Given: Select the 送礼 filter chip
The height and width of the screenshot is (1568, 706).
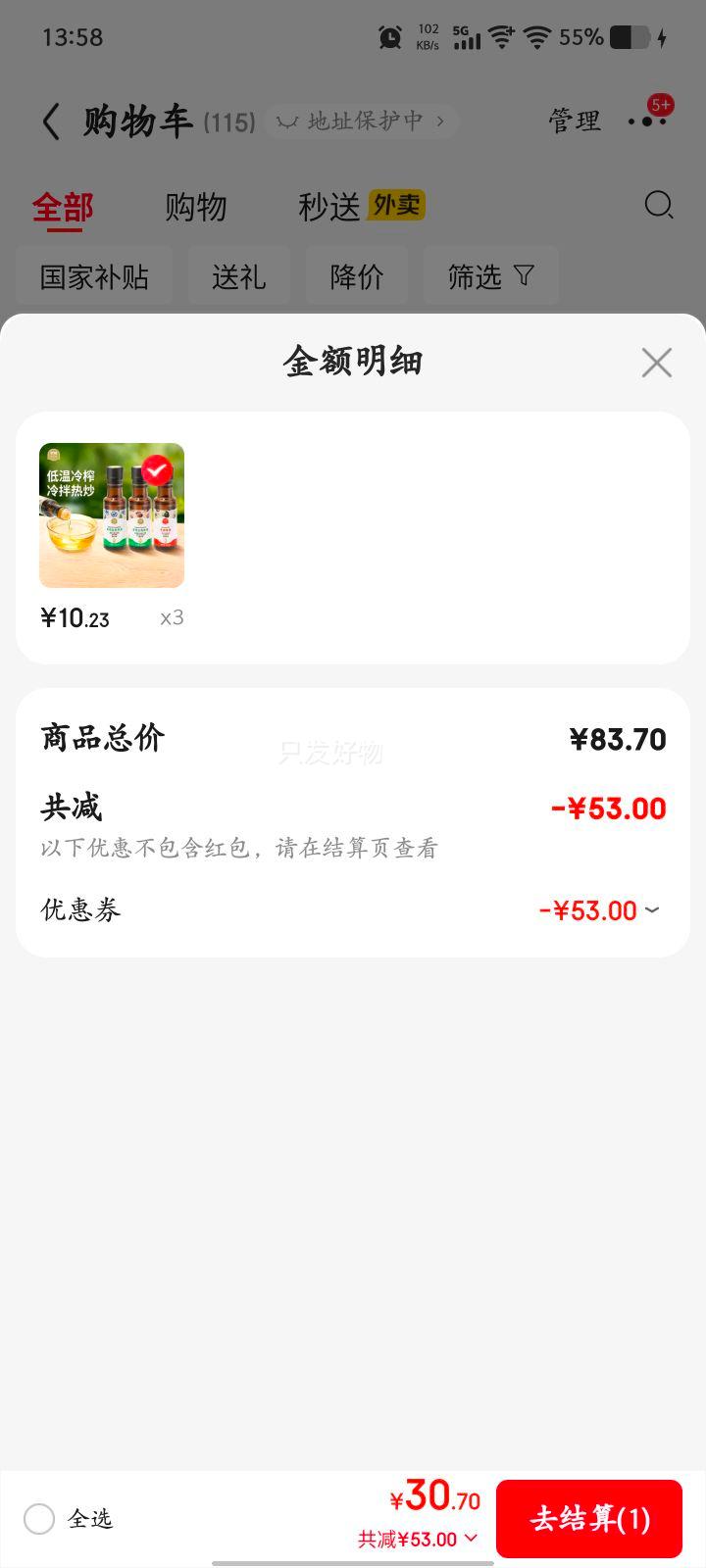Looking at the screenshot, I should 238,276.
